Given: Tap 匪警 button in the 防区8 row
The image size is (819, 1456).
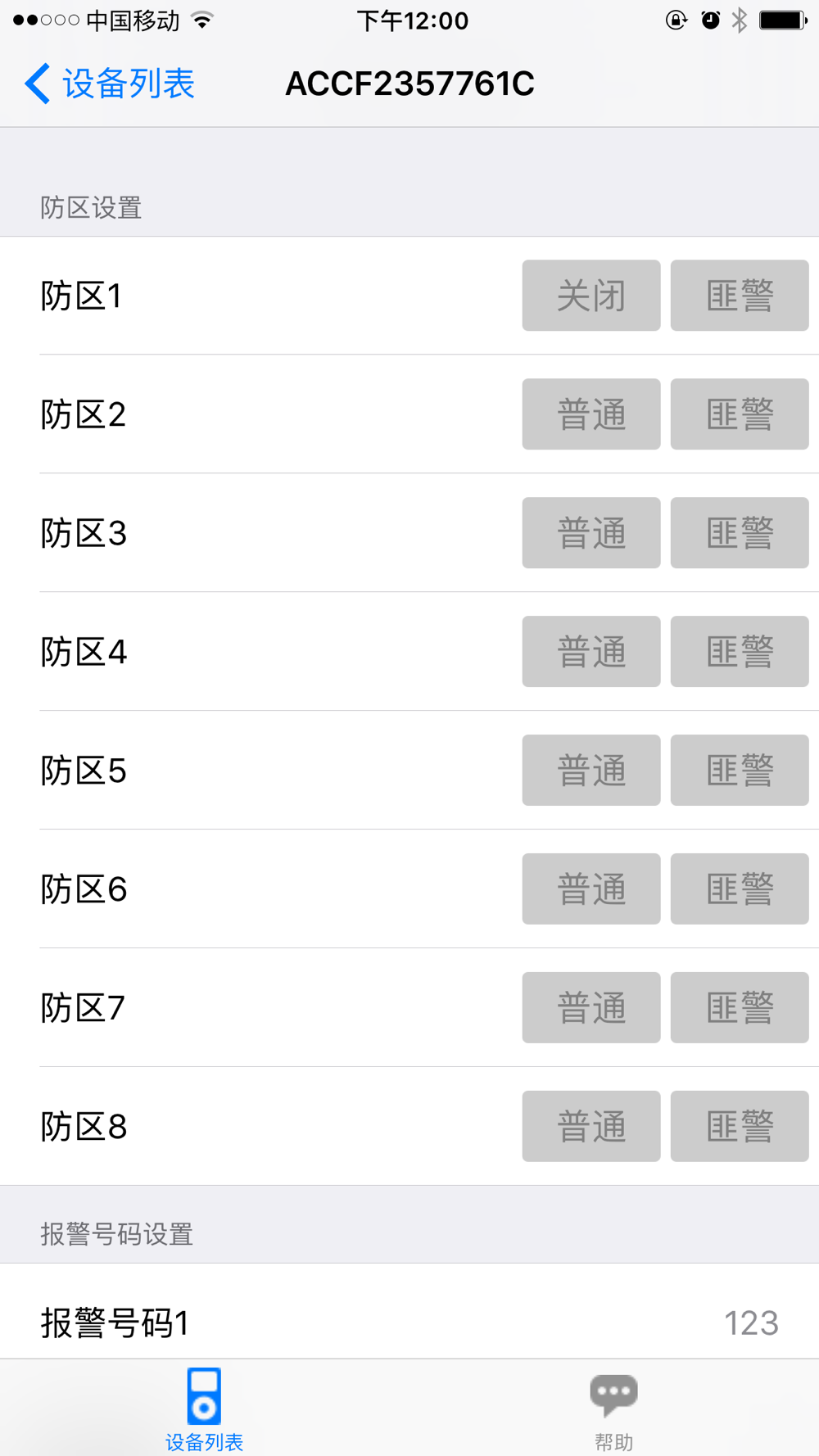Looking at the screenshot, I should pyautogui.click(x=739, y=1127).
